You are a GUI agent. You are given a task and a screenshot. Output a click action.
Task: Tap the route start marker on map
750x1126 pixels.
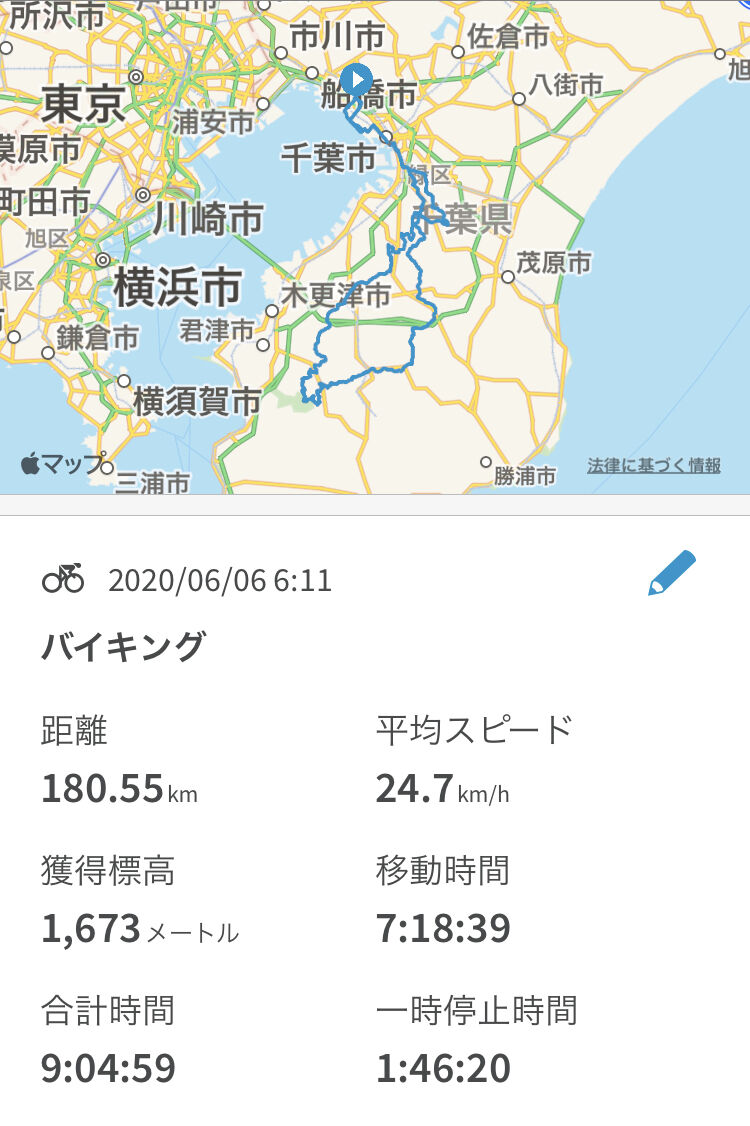(355, 79)
